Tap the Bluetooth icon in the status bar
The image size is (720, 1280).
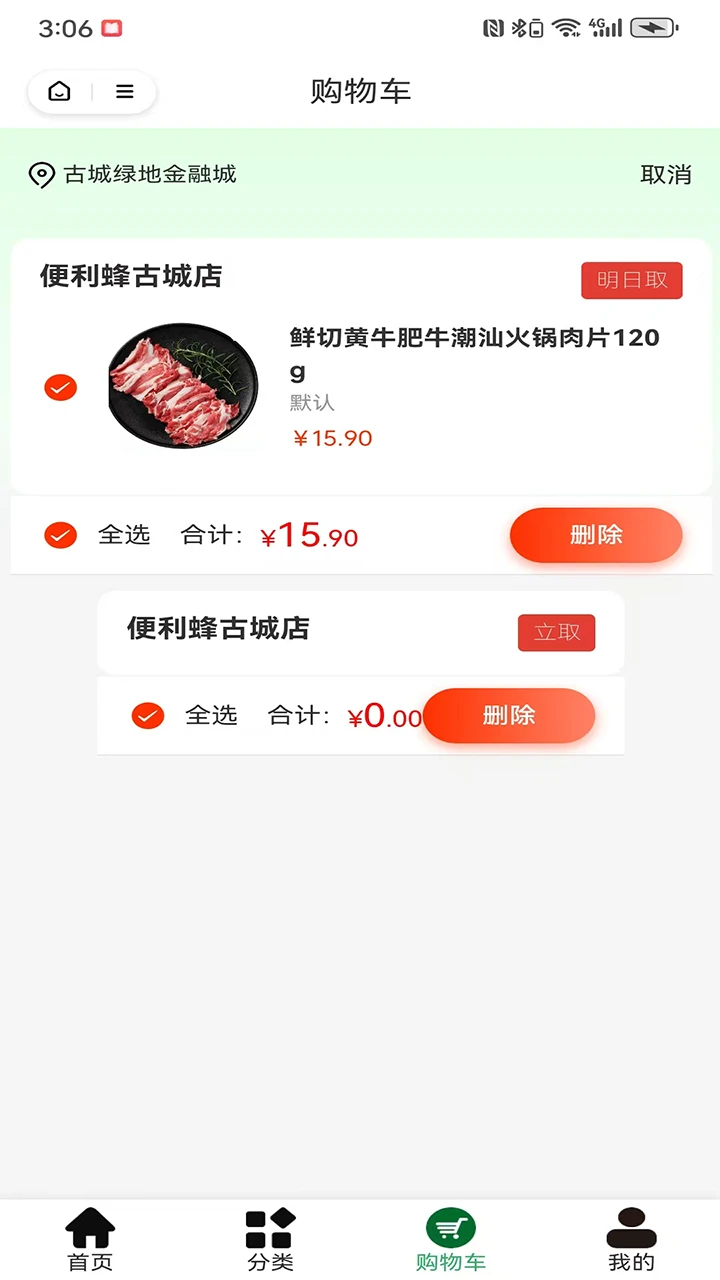[x=519, y=28]
